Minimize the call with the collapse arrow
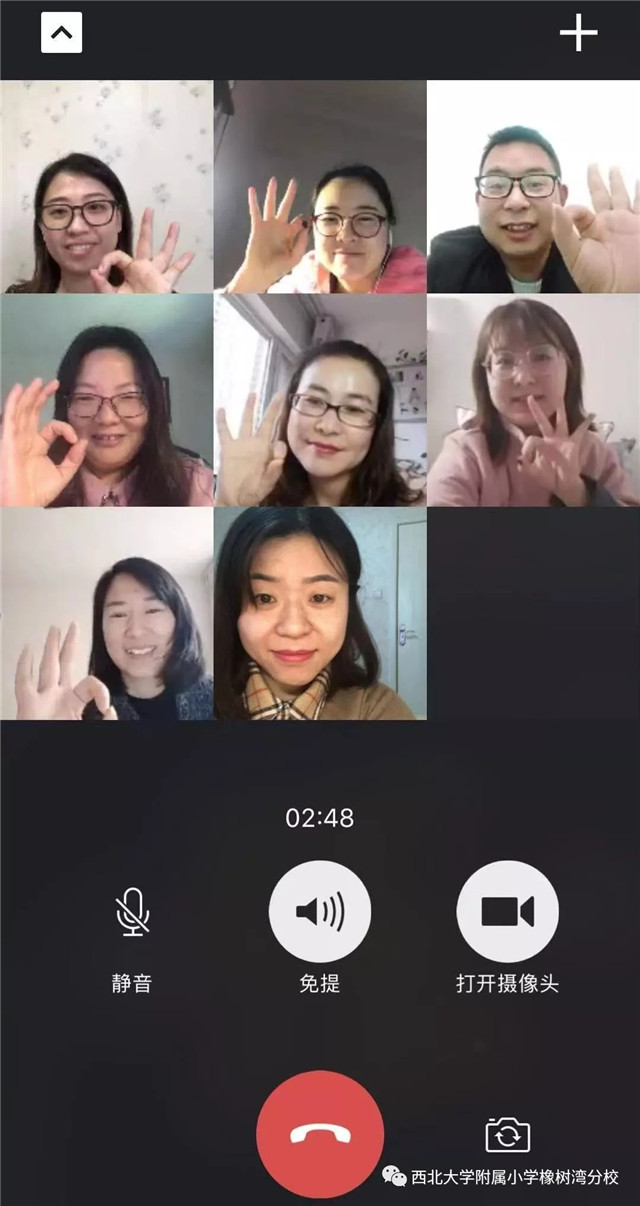This screenshot has width=640, height=1206. pos(61,33)
